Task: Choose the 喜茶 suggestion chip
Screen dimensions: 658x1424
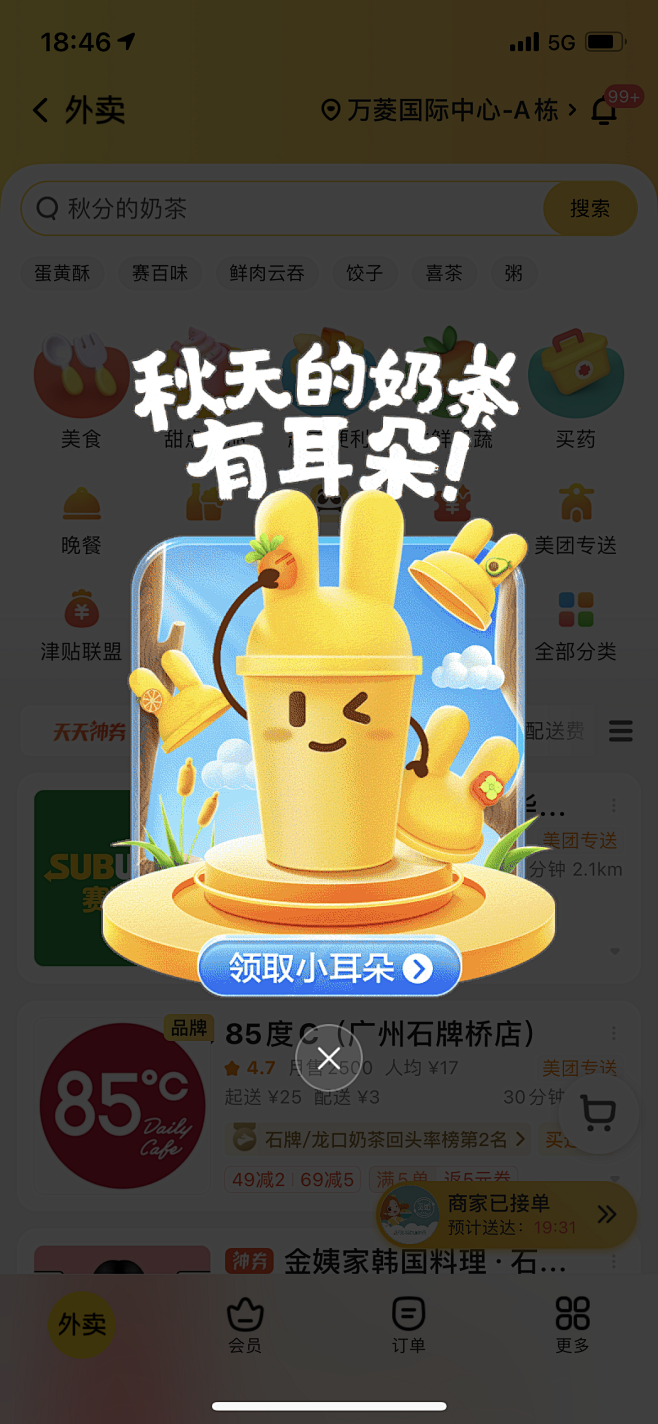Action: [444, 272]
